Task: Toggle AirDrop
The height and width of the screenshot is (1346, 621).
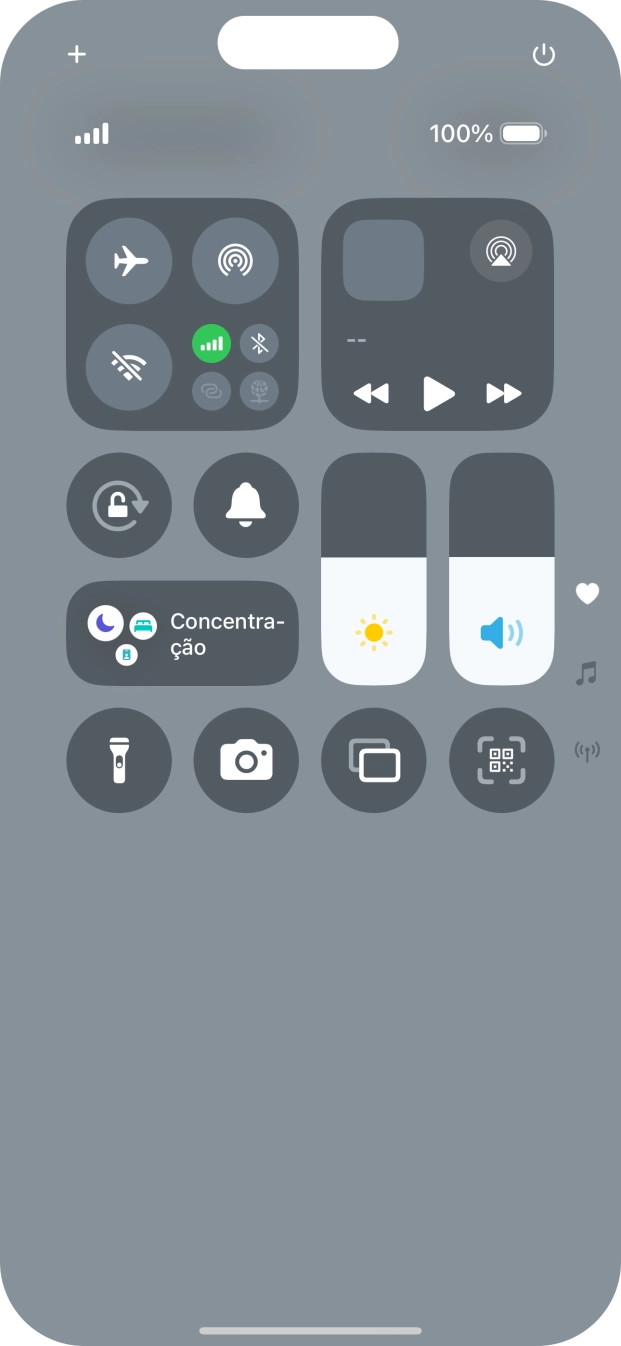Action: coord(234,262)
